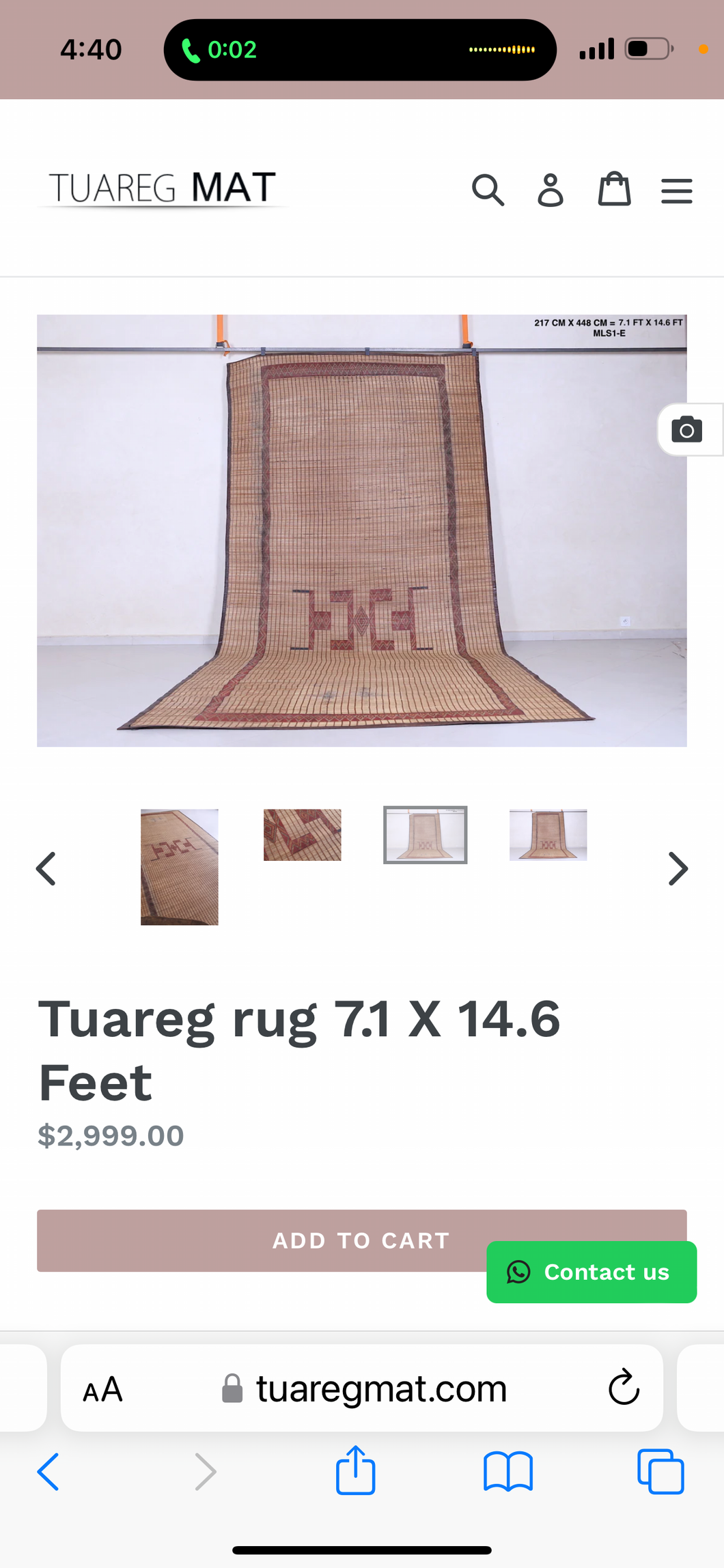Select the last hanging rug thumbnail
This screenshot has width=724, height=1568.
click(x=548, y=835)
